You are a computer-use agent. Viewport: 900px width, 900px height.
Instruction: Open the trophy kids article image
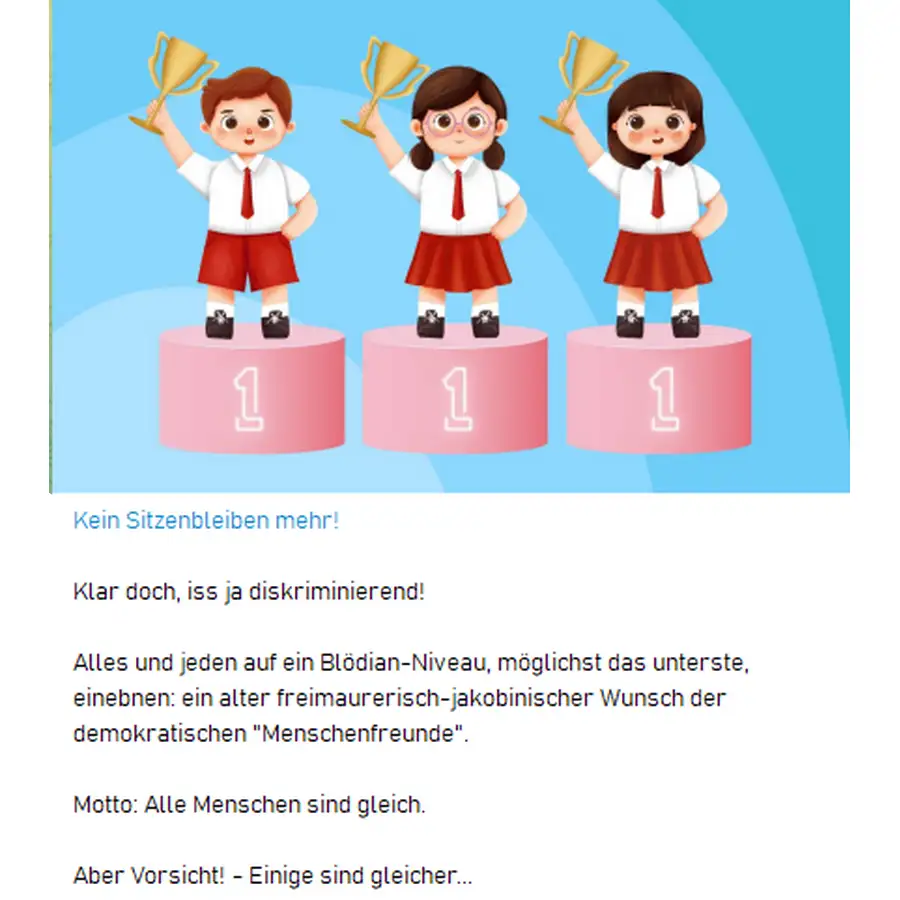[450, 245]
